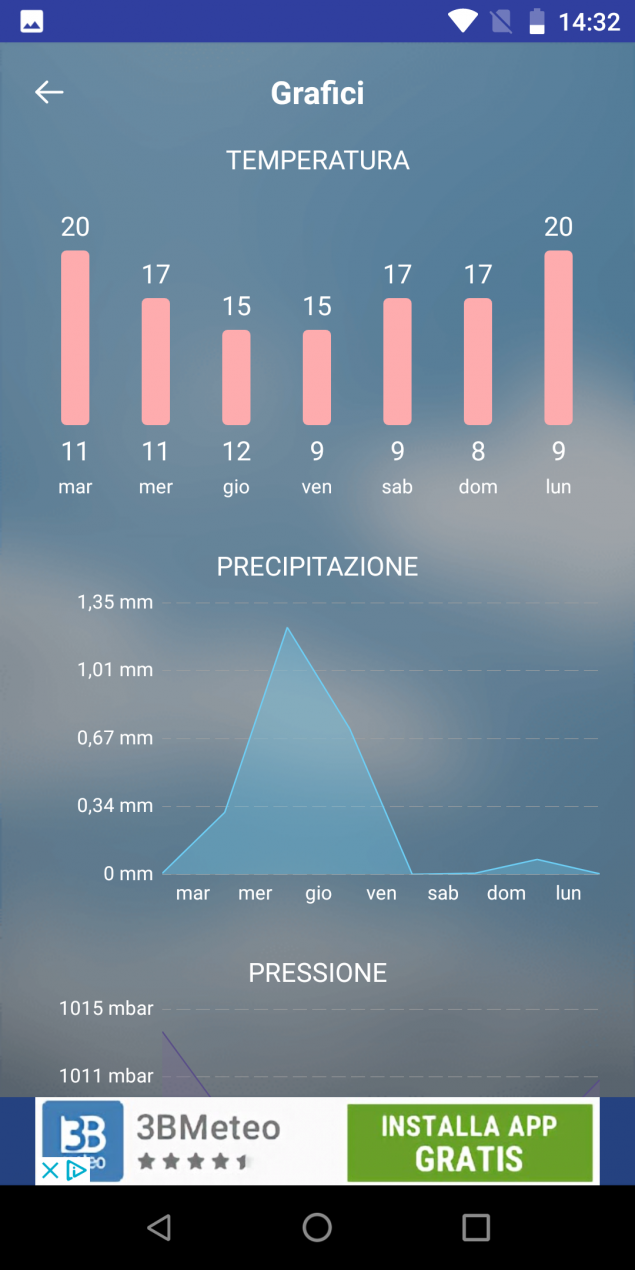Open the 3BMeteo advertisement banner
This screenshot has height=1270, width=635.
coord(317,1141)
